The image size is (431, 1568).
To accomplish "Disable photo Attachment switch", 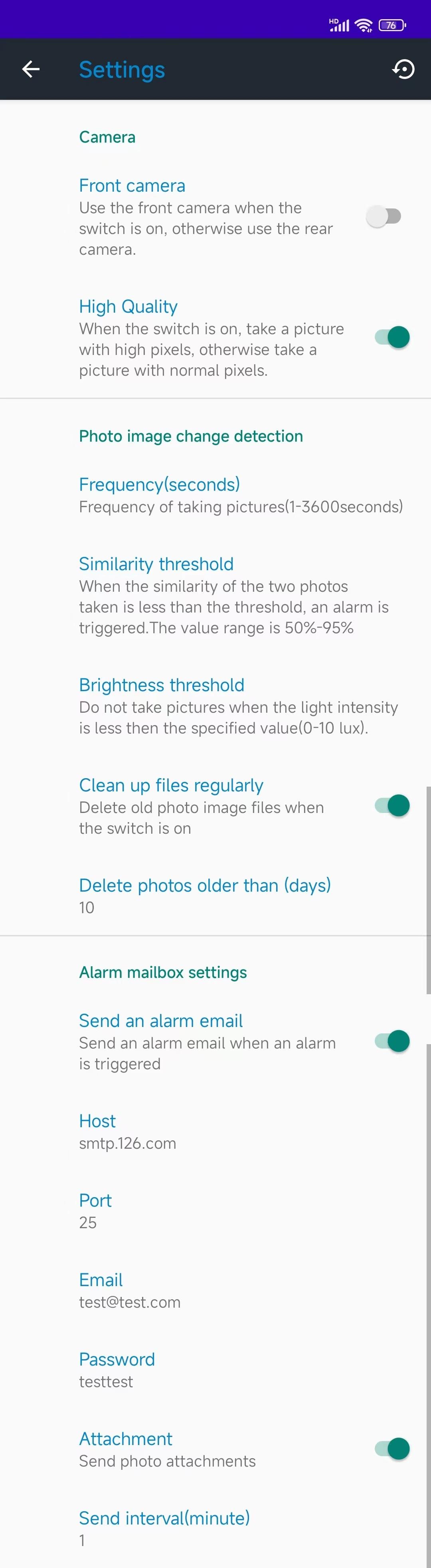I will [391, 1449].
